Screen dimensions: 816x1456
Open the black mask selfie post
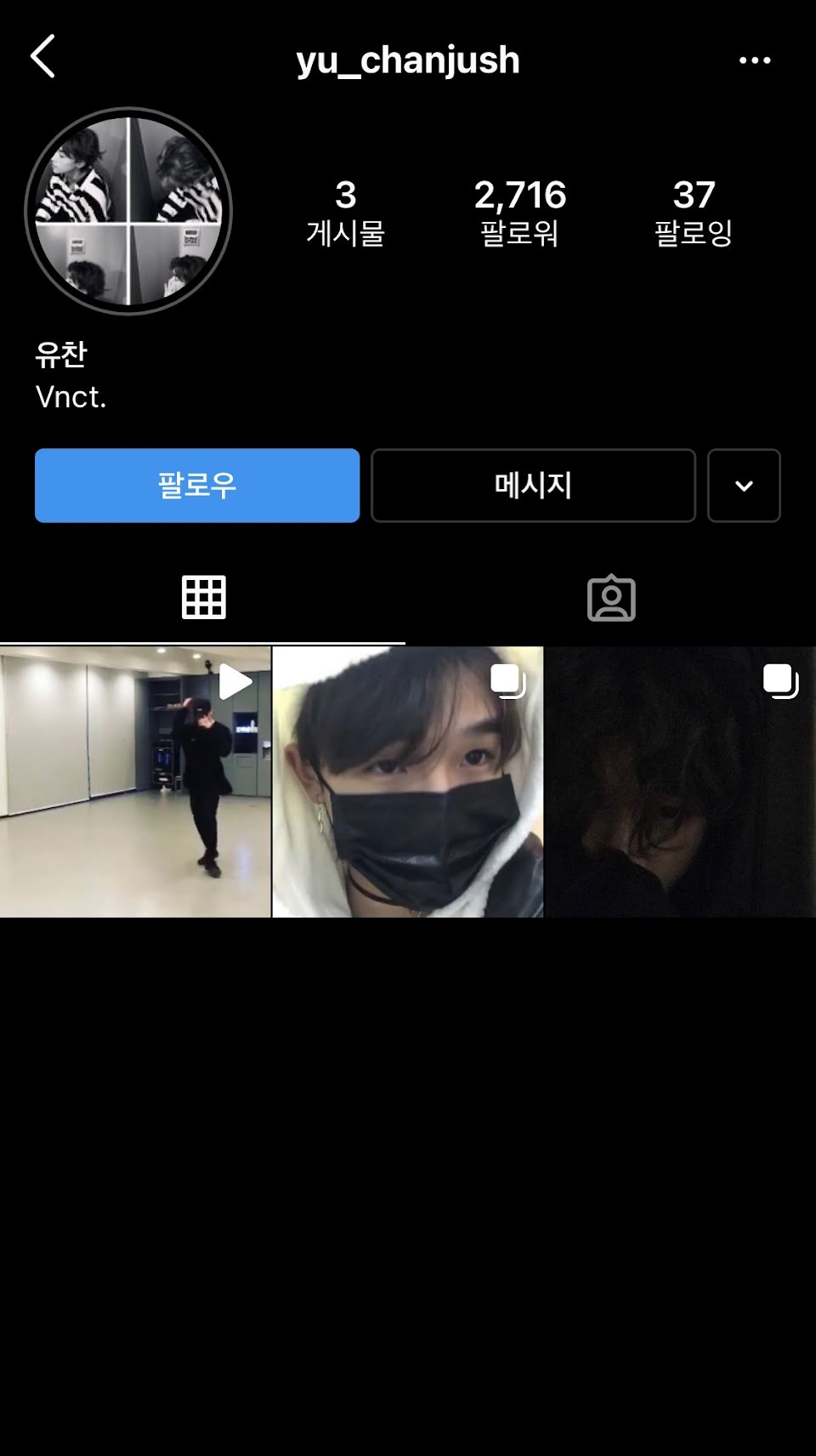[x=408, y=782]
